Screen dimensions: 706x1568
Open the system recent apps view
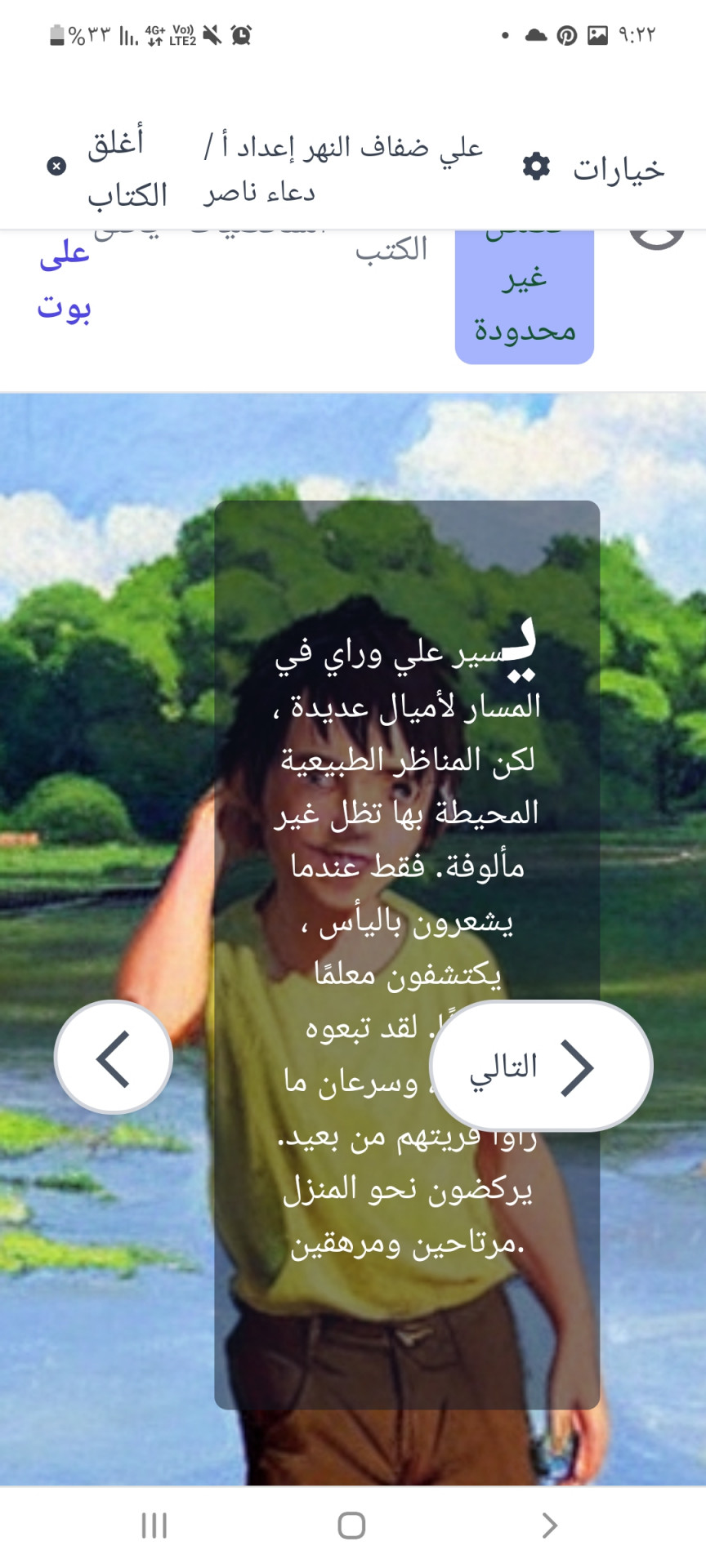(154, 1525)
